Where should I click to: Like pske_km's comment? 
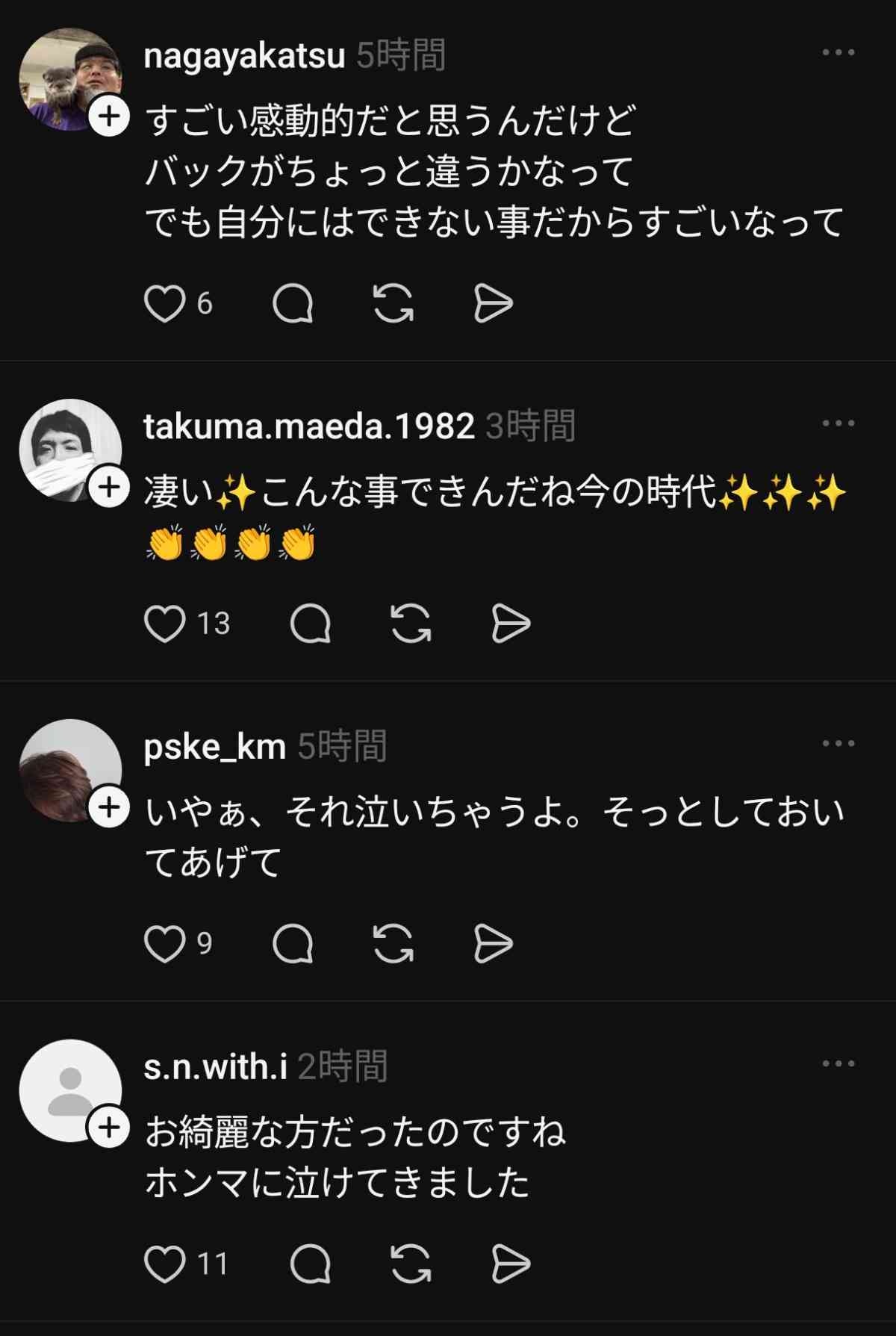pos(164,944)
